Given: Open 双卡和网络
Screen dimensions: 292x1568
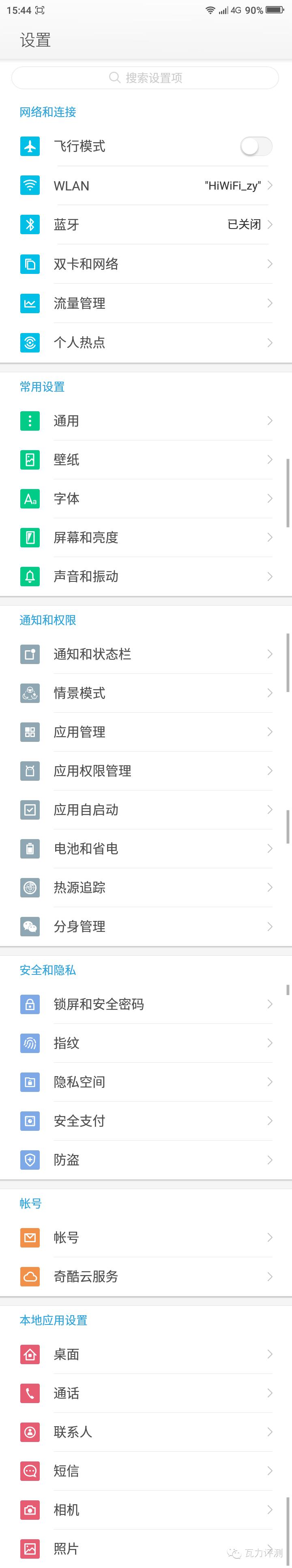Looking at the screenshot, I should pos(146,264).
